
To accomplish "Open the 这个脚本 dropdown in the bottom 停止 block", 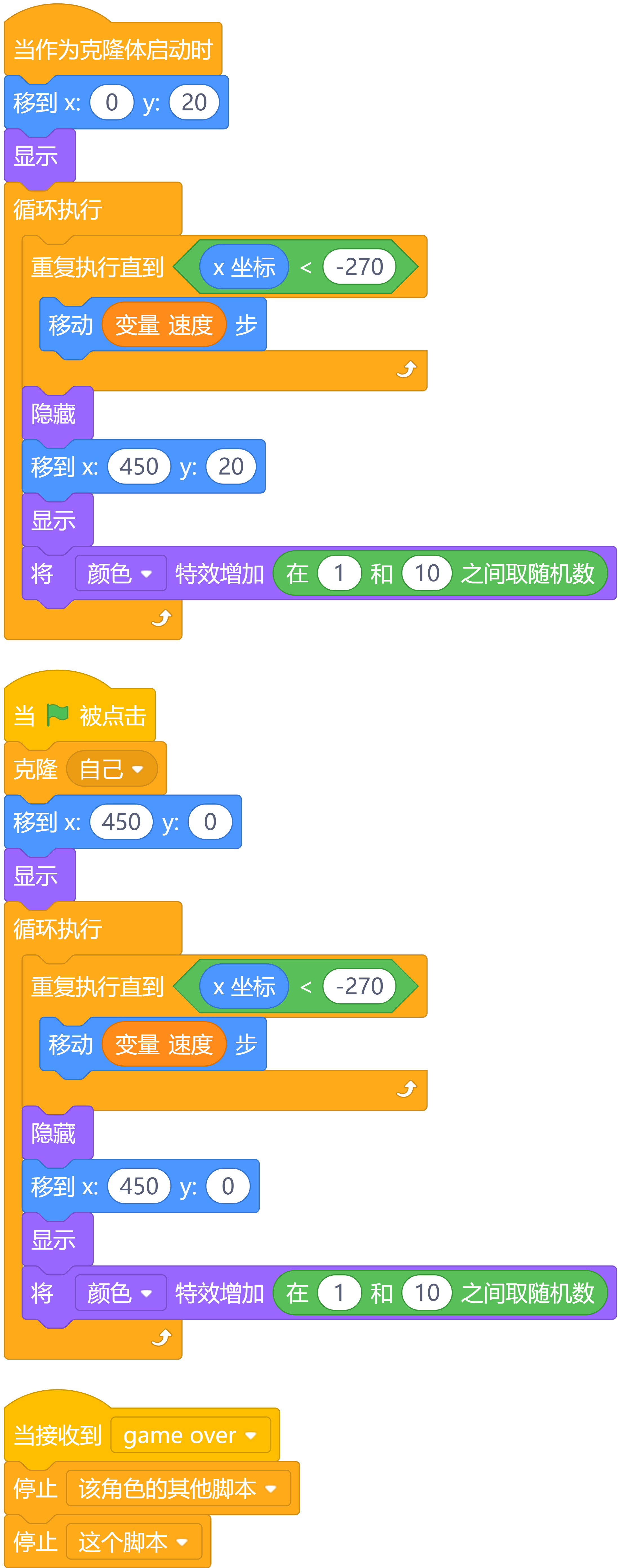I will [x=134, y=1542].
